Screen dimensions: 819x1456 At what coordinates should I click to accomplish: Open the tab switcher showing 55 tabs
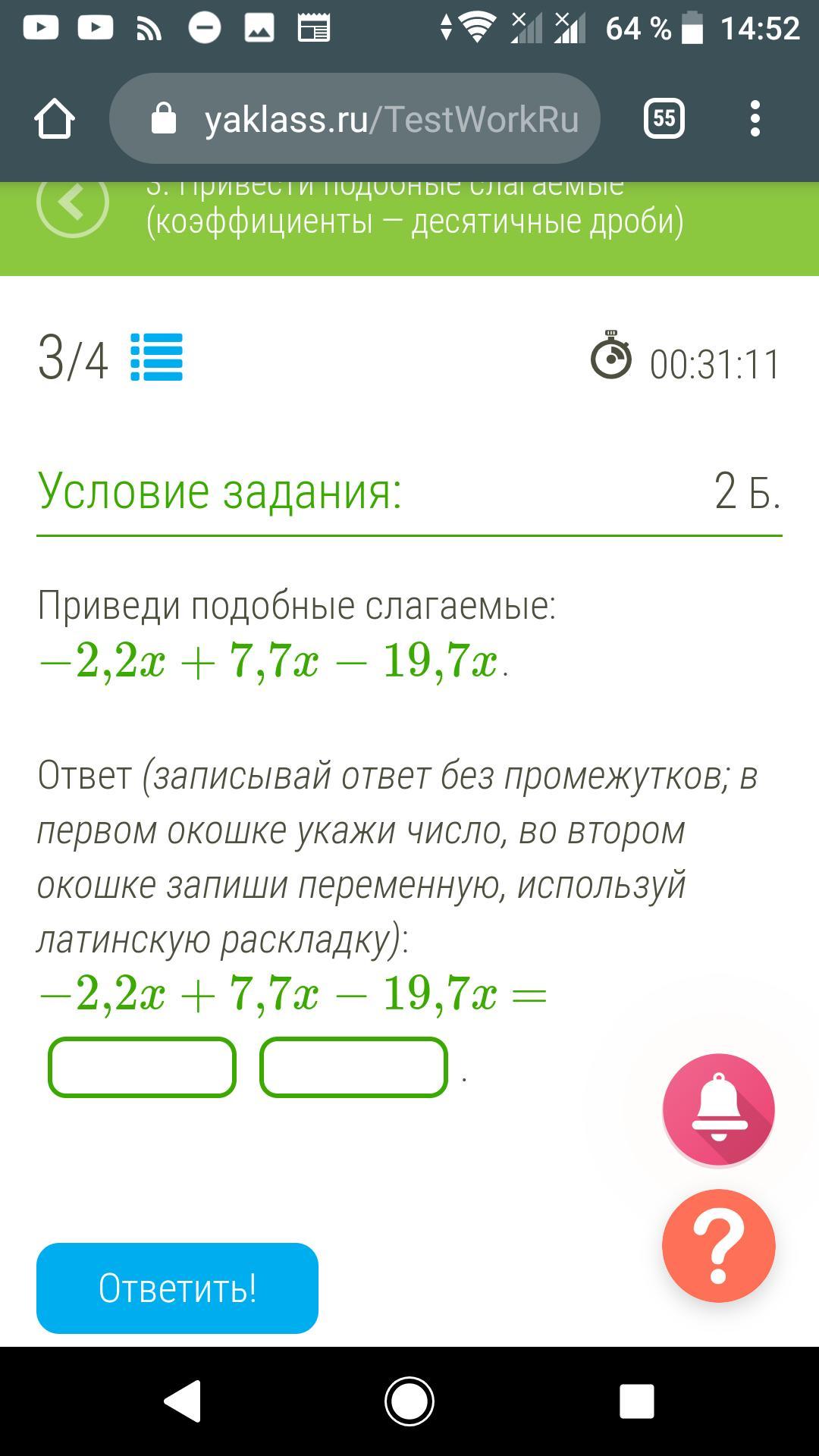coord(664,119)
